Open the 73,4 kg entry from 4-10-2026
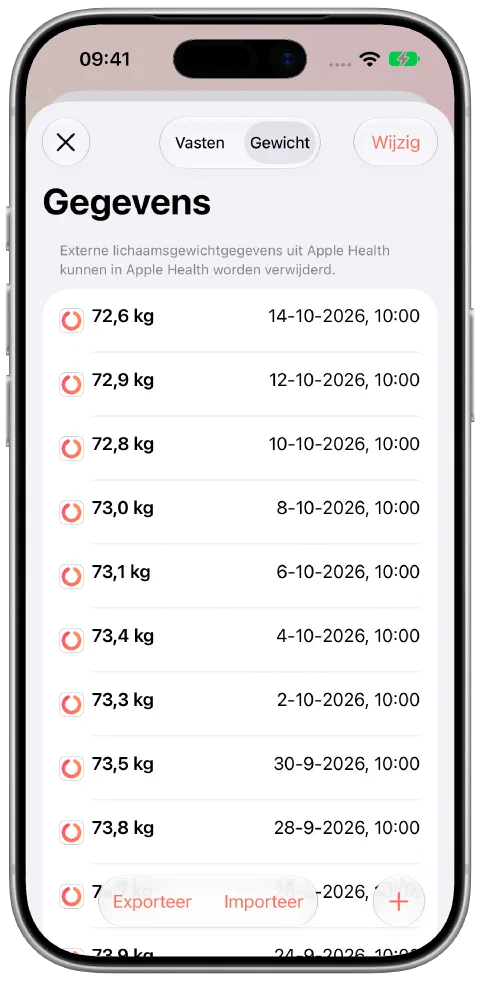This screenshot has height=981, width=480. [x=240, y=639]
